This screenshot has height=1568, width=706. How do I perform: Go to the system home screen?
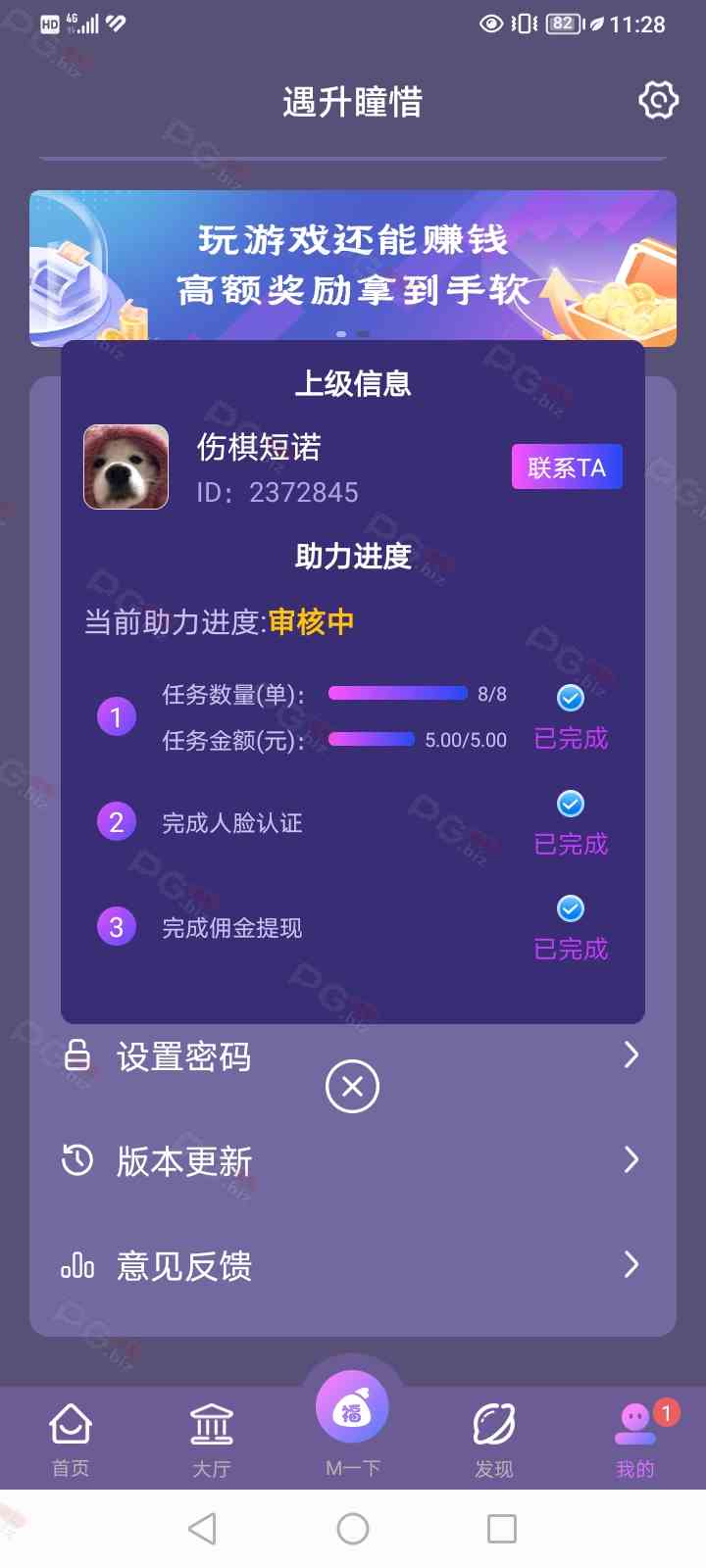352,1529
